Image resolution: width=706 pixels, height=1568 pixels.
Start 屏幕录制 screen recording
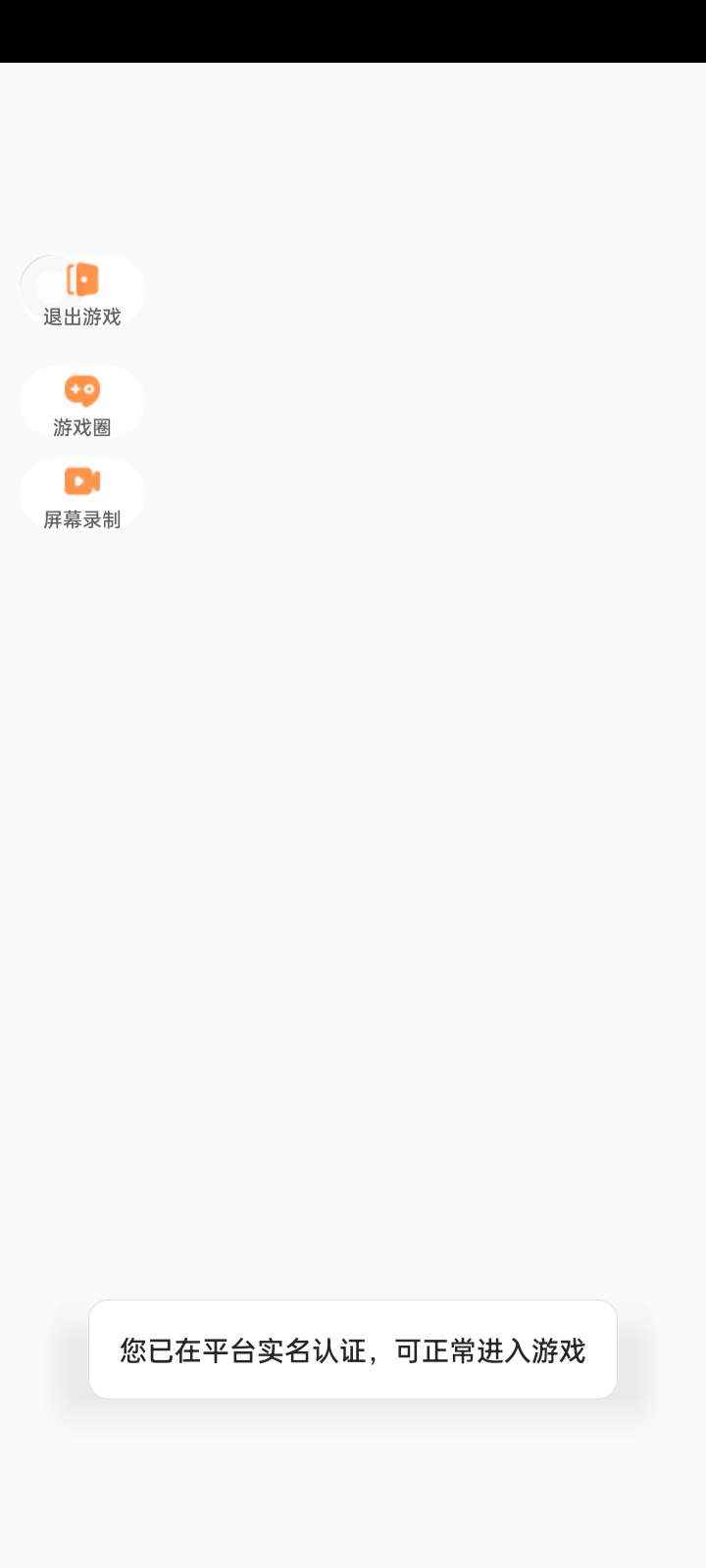[x=82, y=496]
